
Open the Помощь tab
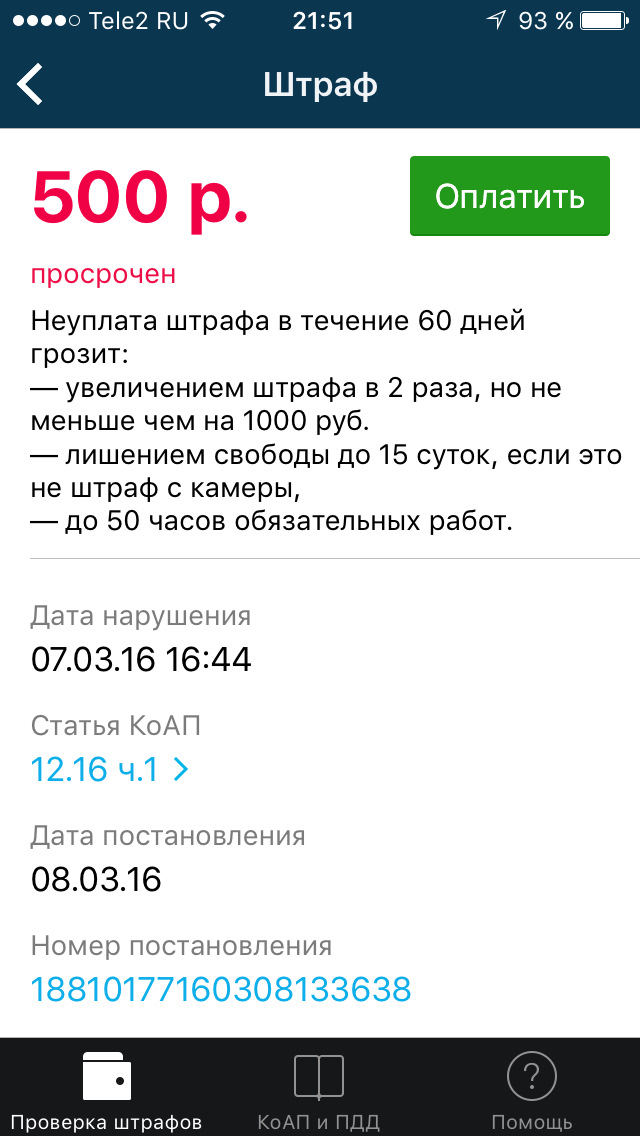[531, 1088]
